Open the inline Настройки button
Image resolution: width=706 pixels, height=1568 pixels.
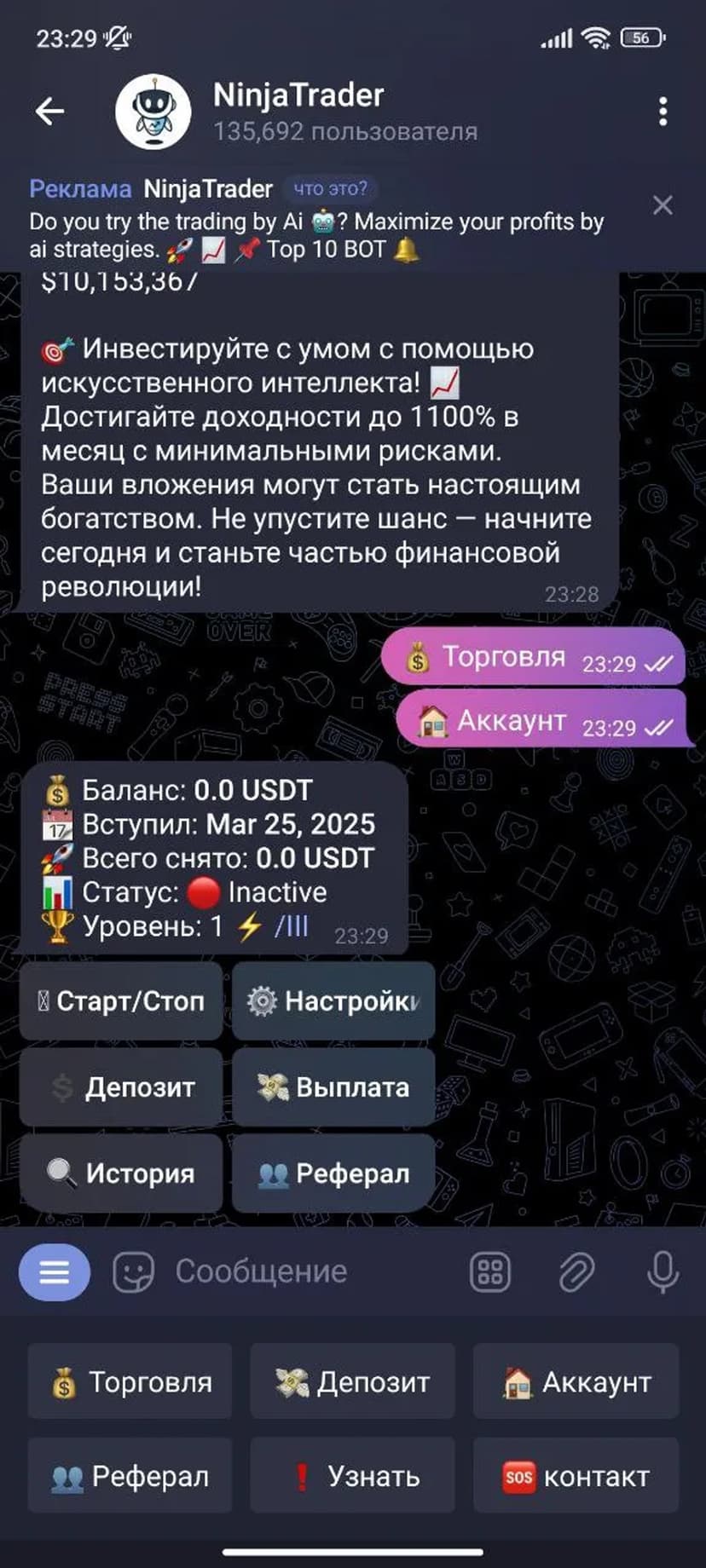[333, 1000]
